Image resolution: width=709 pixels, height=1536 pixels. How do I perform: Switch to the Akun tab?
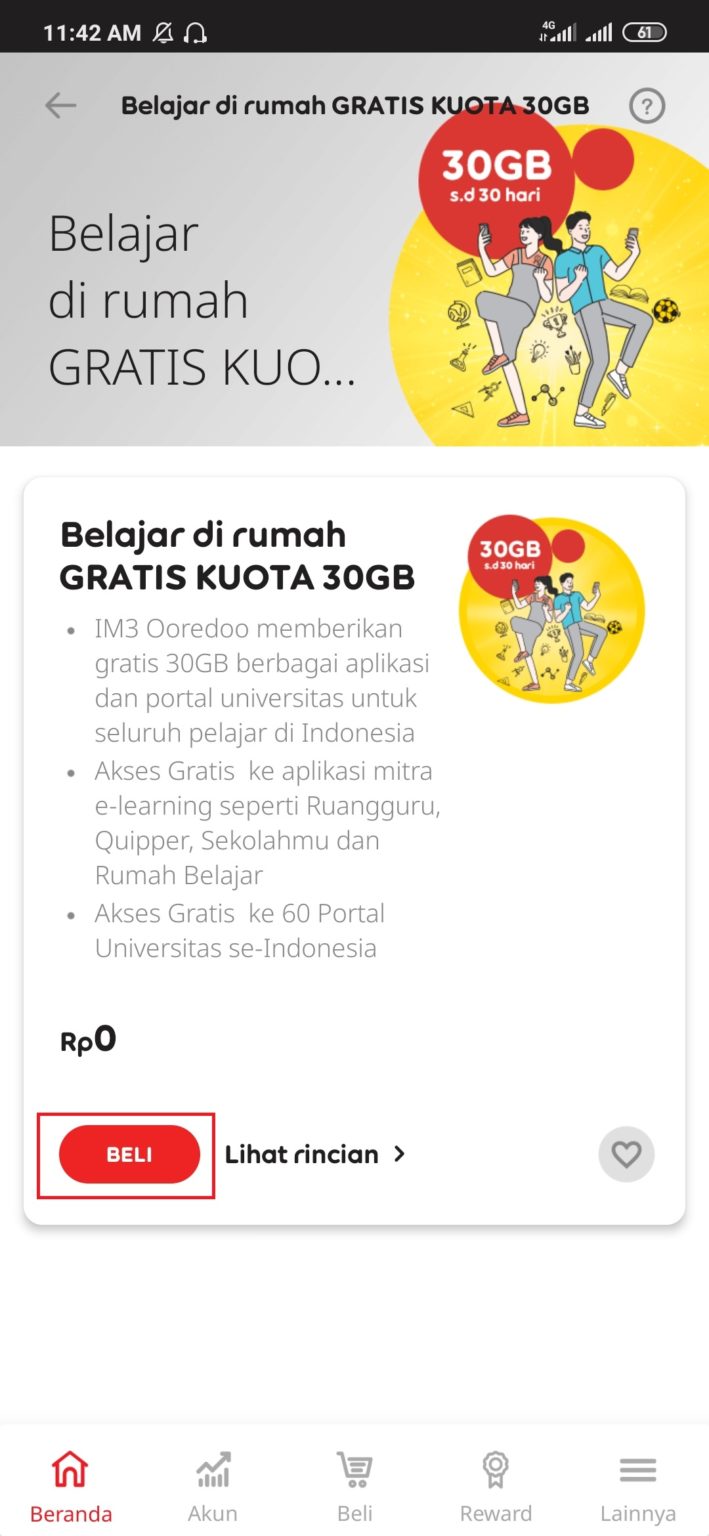click(212, 1485)
